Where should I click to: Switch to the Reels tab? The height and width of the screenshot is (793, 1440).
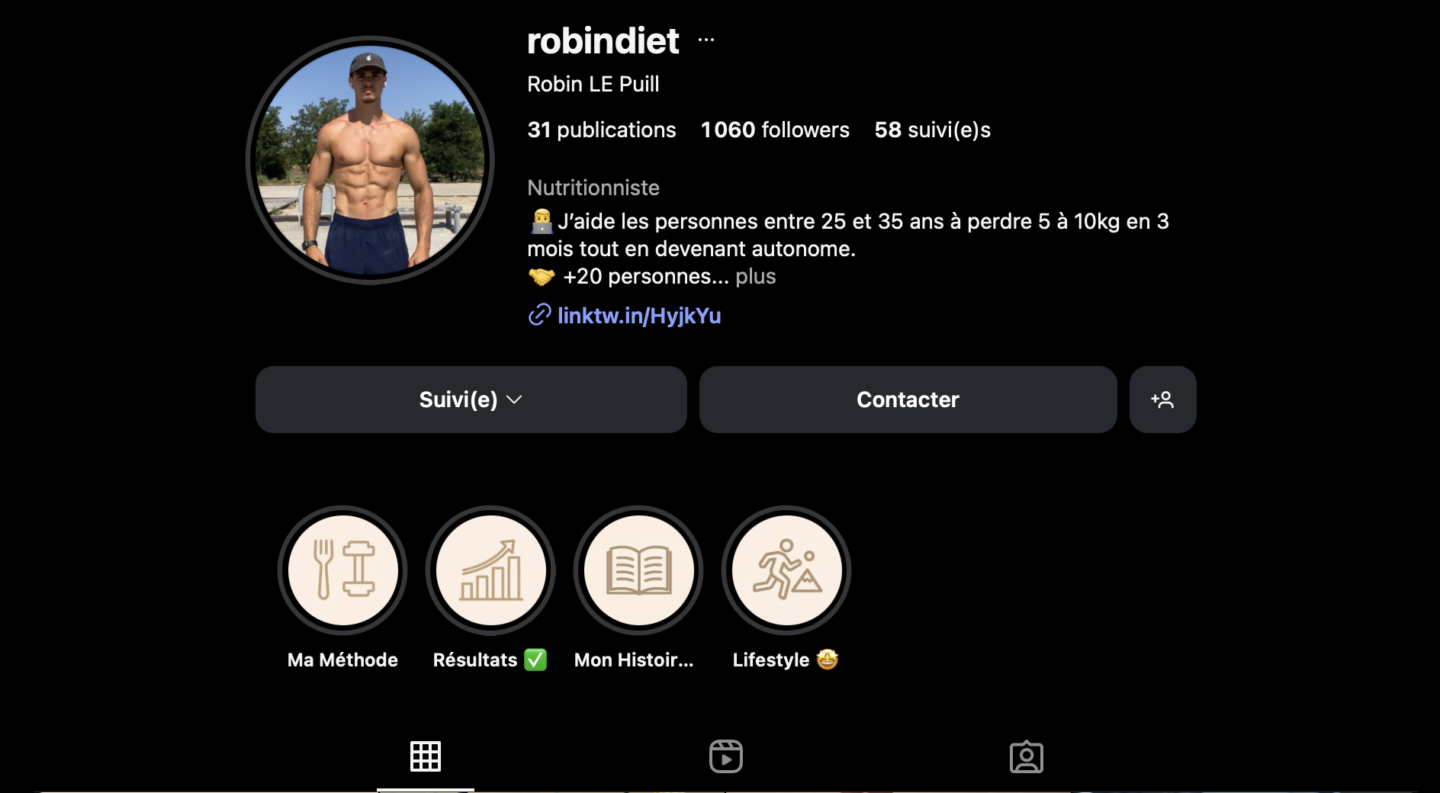click(x=726, y=756)
